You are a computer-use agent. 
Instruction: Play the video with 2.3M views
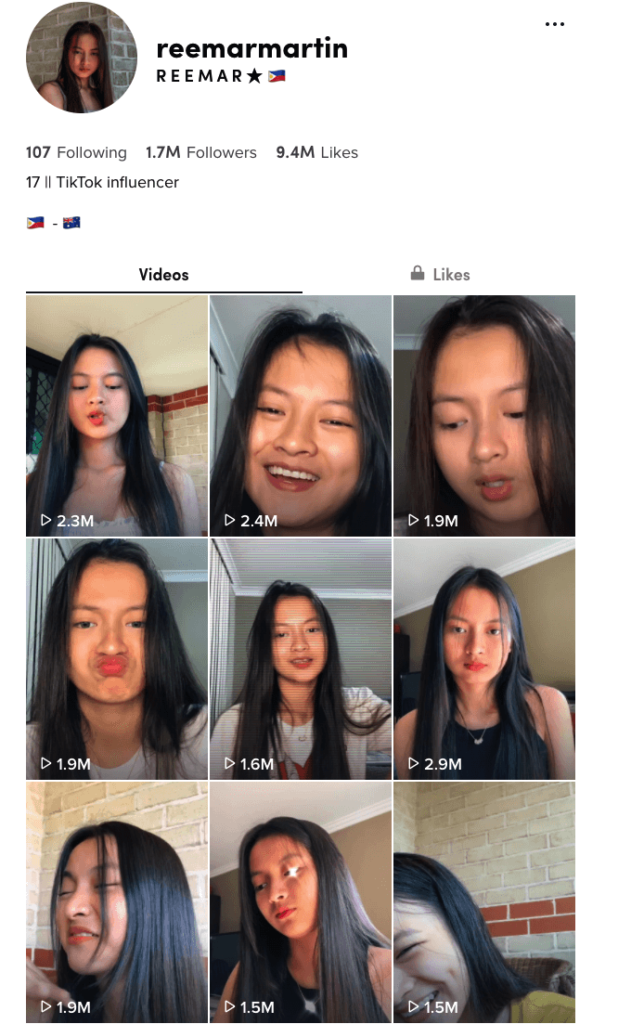117,416
